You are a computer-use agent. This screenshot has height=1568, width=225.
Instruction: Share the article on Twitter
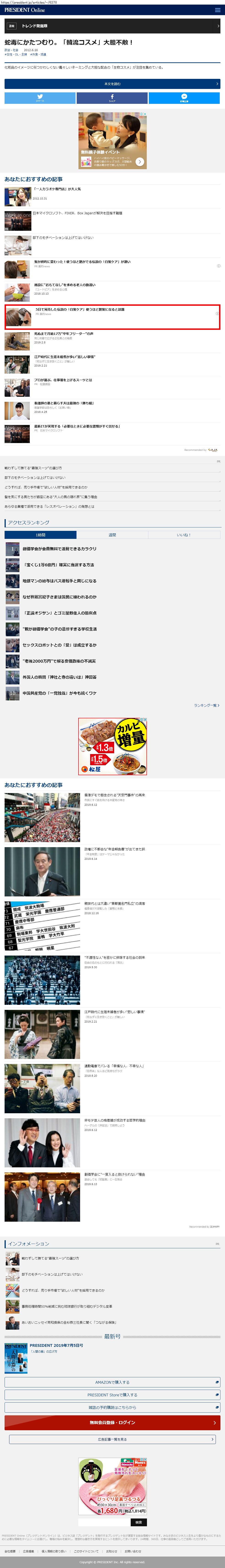tap(40, 98)
